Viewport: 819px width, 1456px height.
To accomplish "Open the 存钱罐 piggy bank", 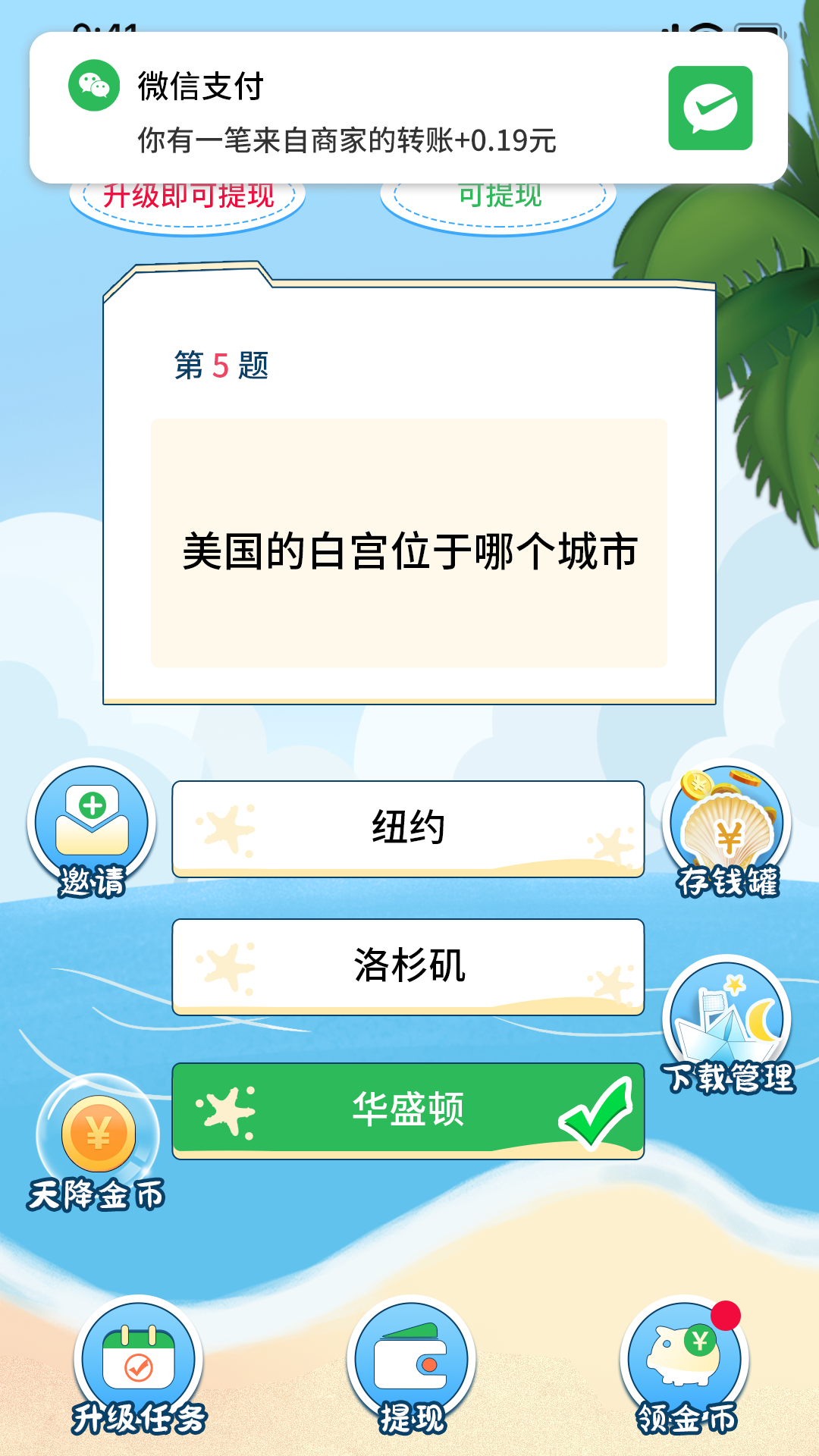I will click(x=726, y=828).
